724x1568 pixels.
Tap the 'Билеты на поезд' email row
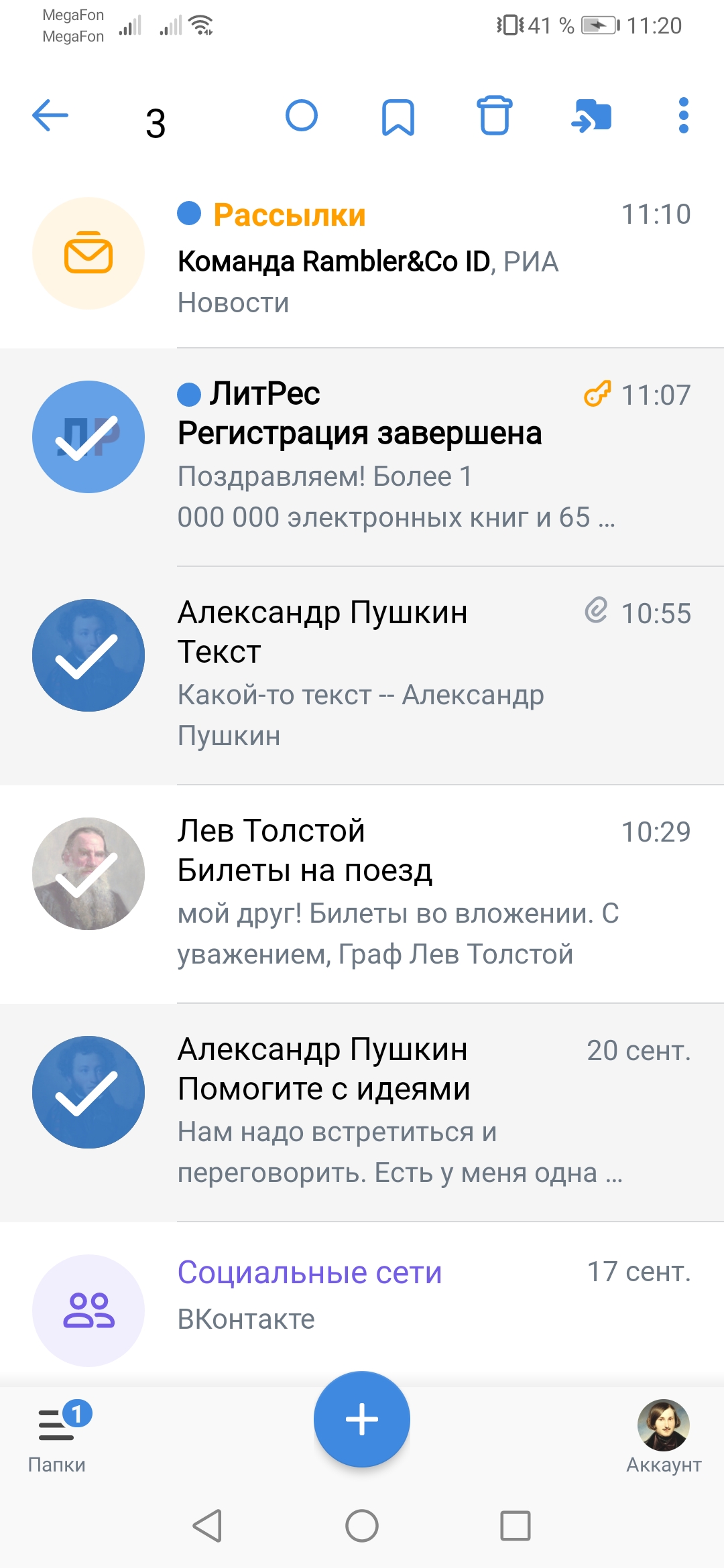tap(362, 894)
